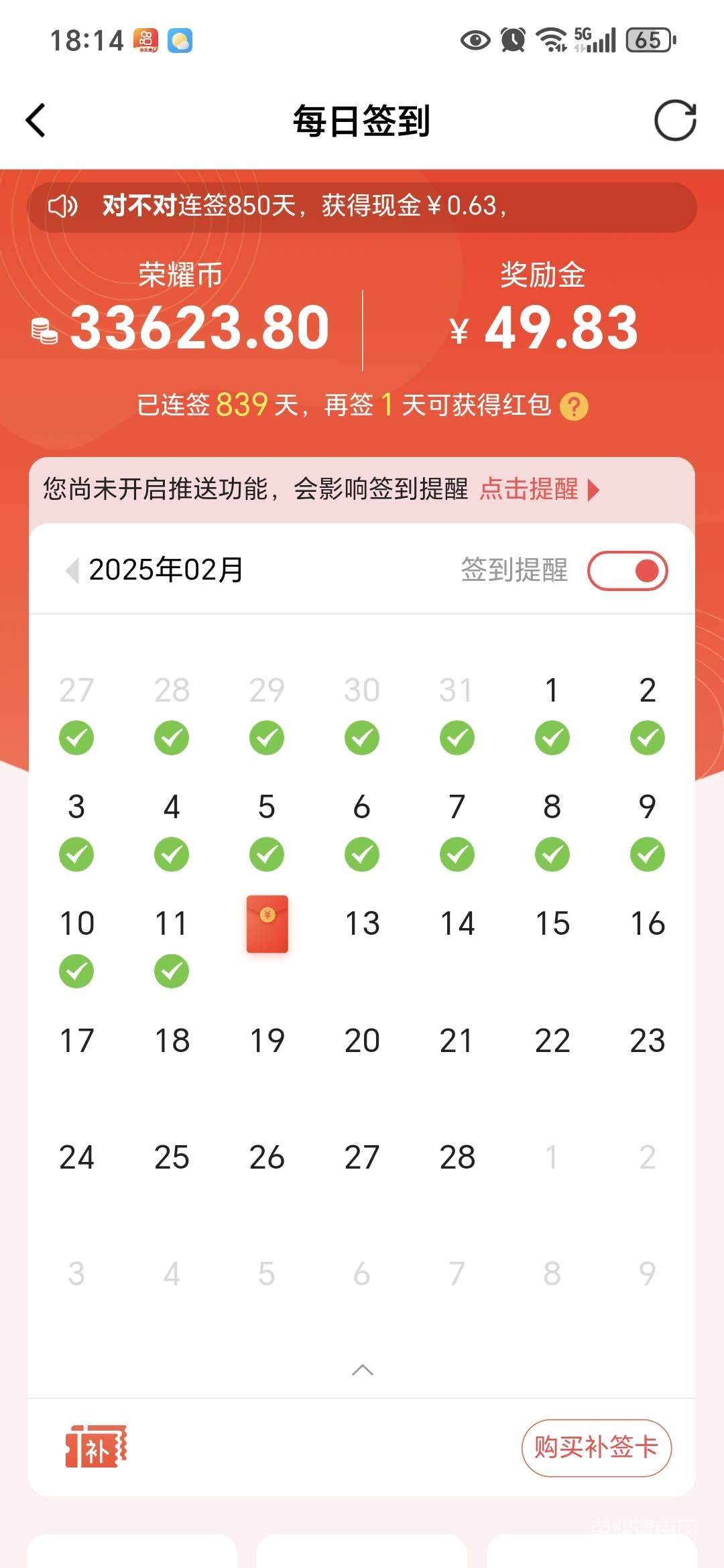Refresh the daily sign-in page
The height and width of the screenshot is (1568, 724).
[675, 121]
